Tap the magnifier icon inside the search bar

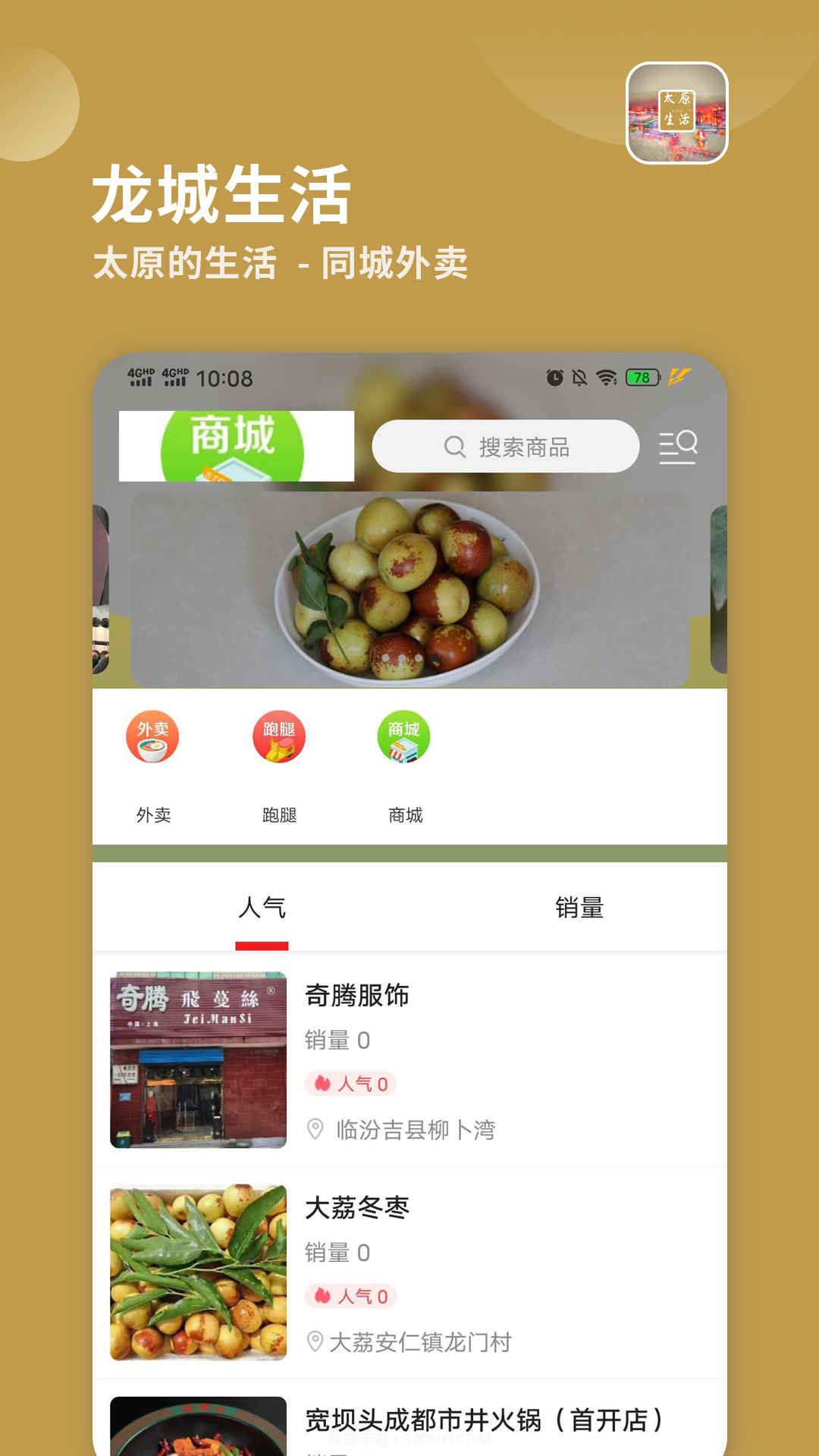[x=454, y=447]
